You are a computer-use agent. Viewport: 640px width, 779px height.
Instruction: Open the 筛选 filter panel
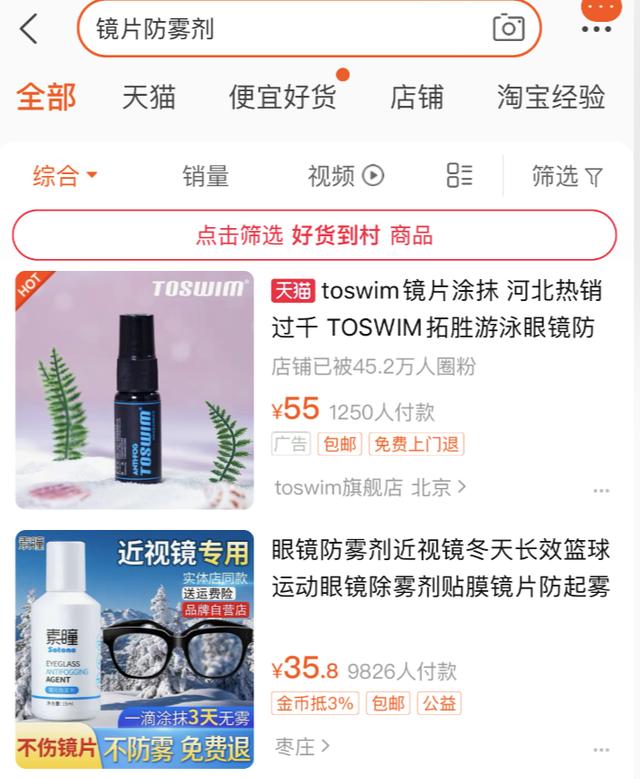point(567,176)
